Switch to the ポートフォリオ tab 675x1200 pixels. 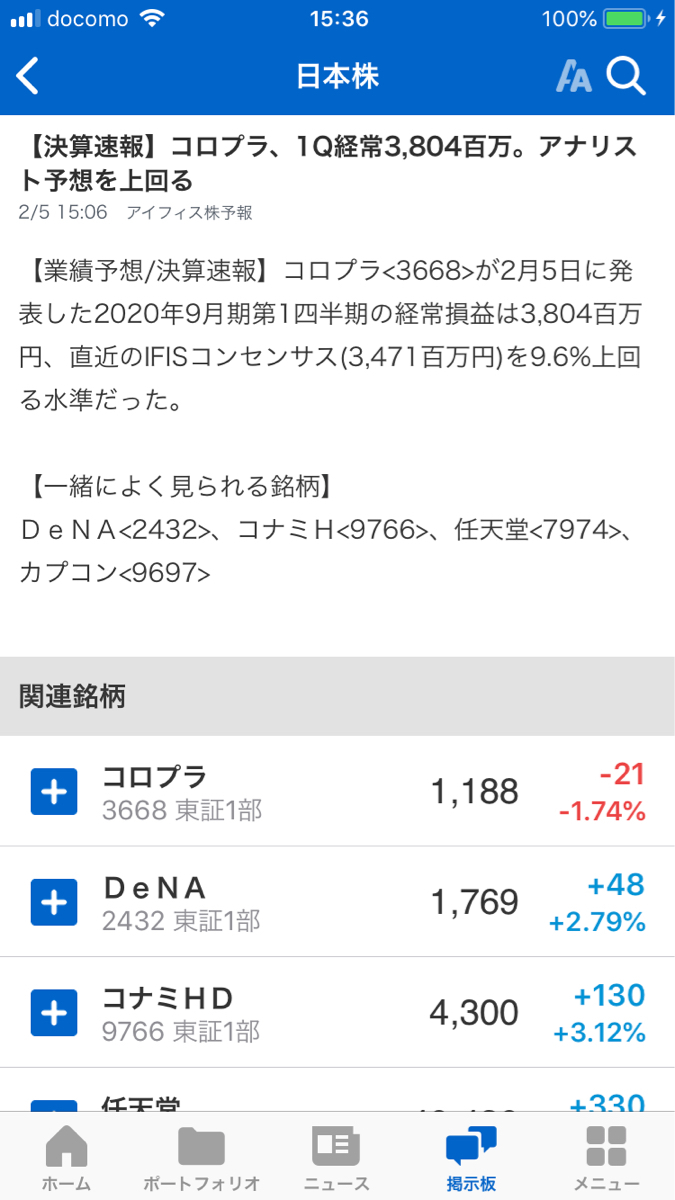tap(202, 1157)
